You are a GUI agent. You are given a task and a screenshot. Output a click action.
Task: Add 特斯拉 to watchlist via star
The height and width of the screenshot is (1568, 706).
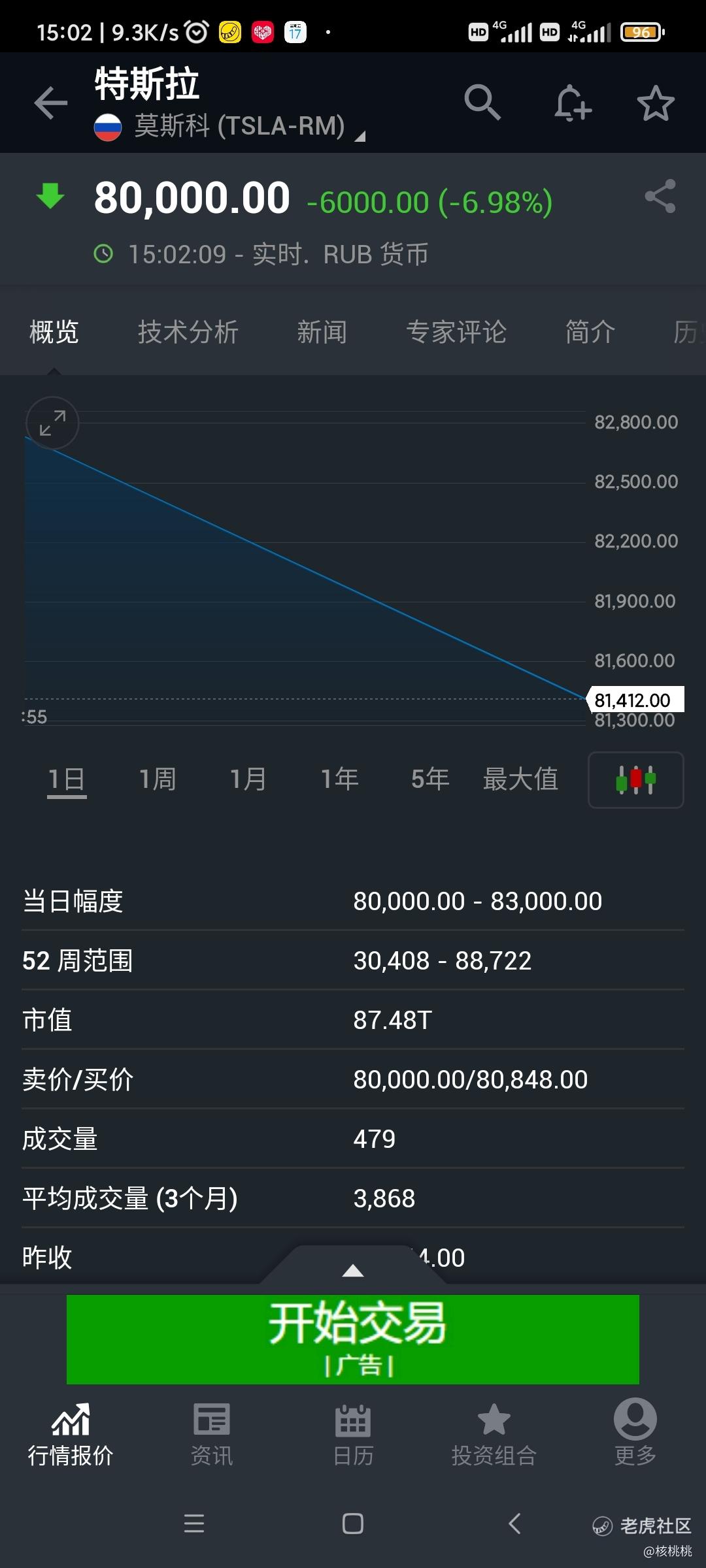click(x=656, y=103)
